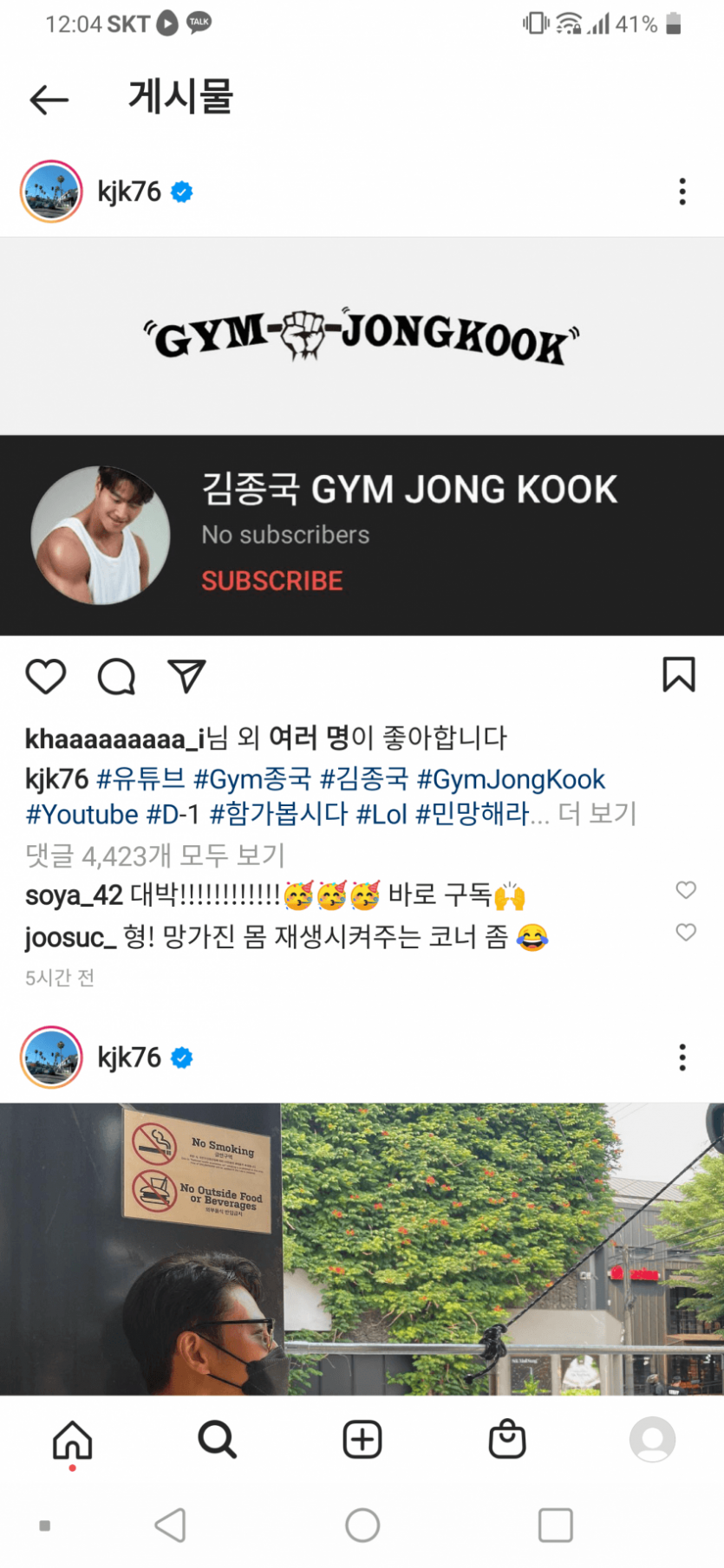Image resolution: width=724 pixels, height=1568 pixels.
Task: Open overflow menu on the second kjk76 post
Action: point(682,1057)
